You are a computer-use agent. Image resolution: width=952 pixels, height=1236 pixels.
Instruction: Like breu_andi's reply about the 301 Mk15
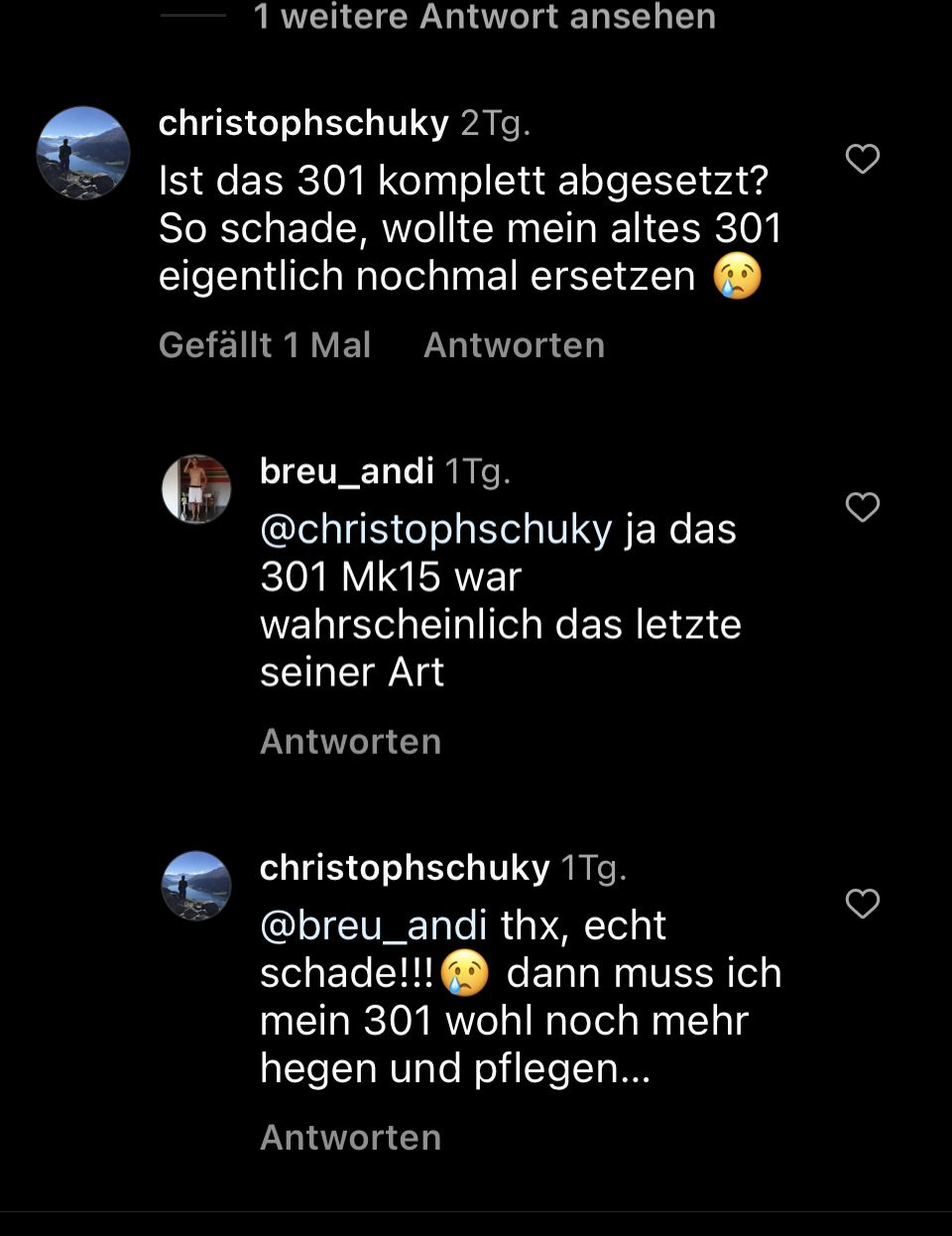point(862,507)
